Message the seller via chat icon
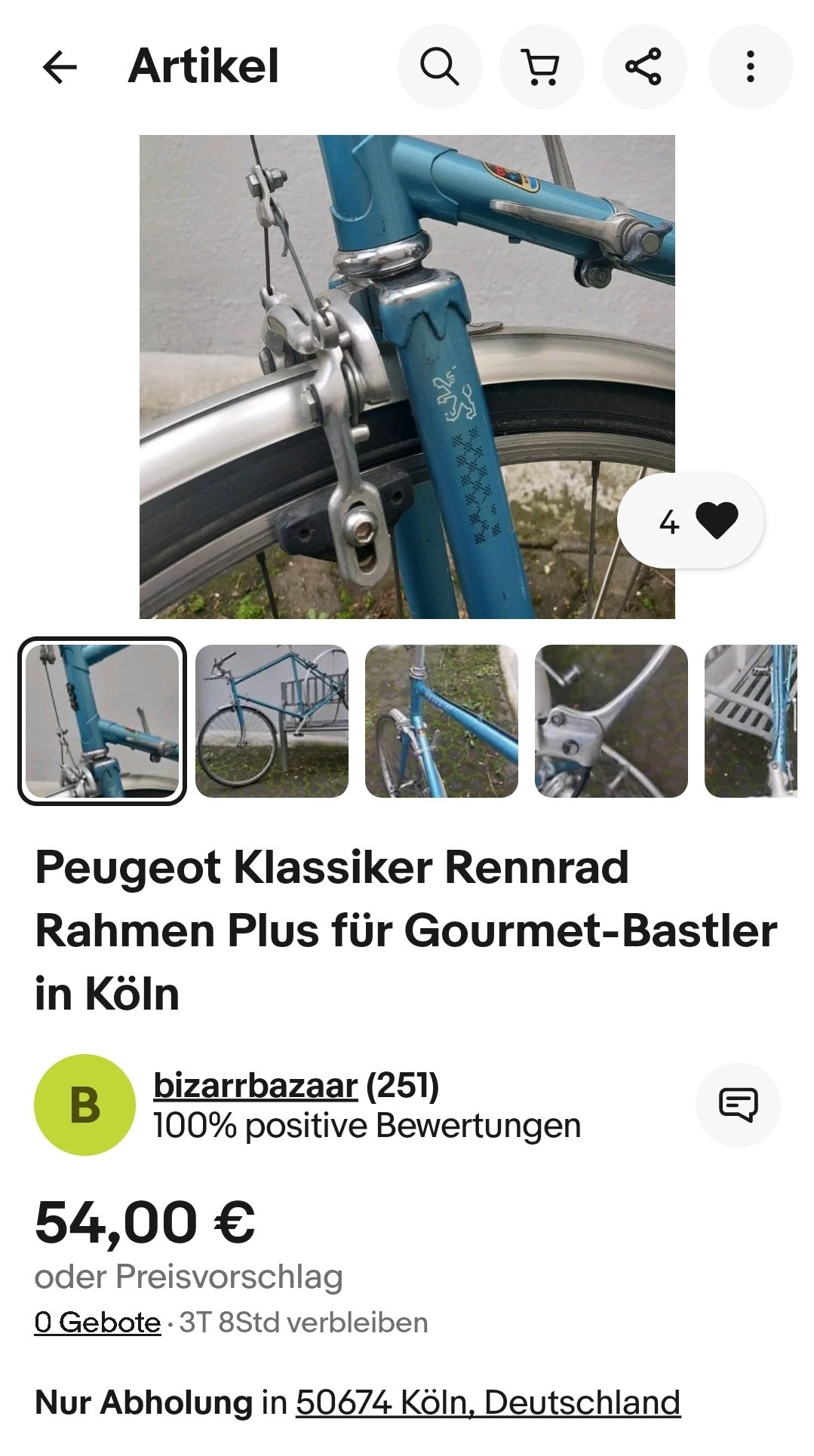Screen dimensions: 814x1456 [x=738, y=1105]
